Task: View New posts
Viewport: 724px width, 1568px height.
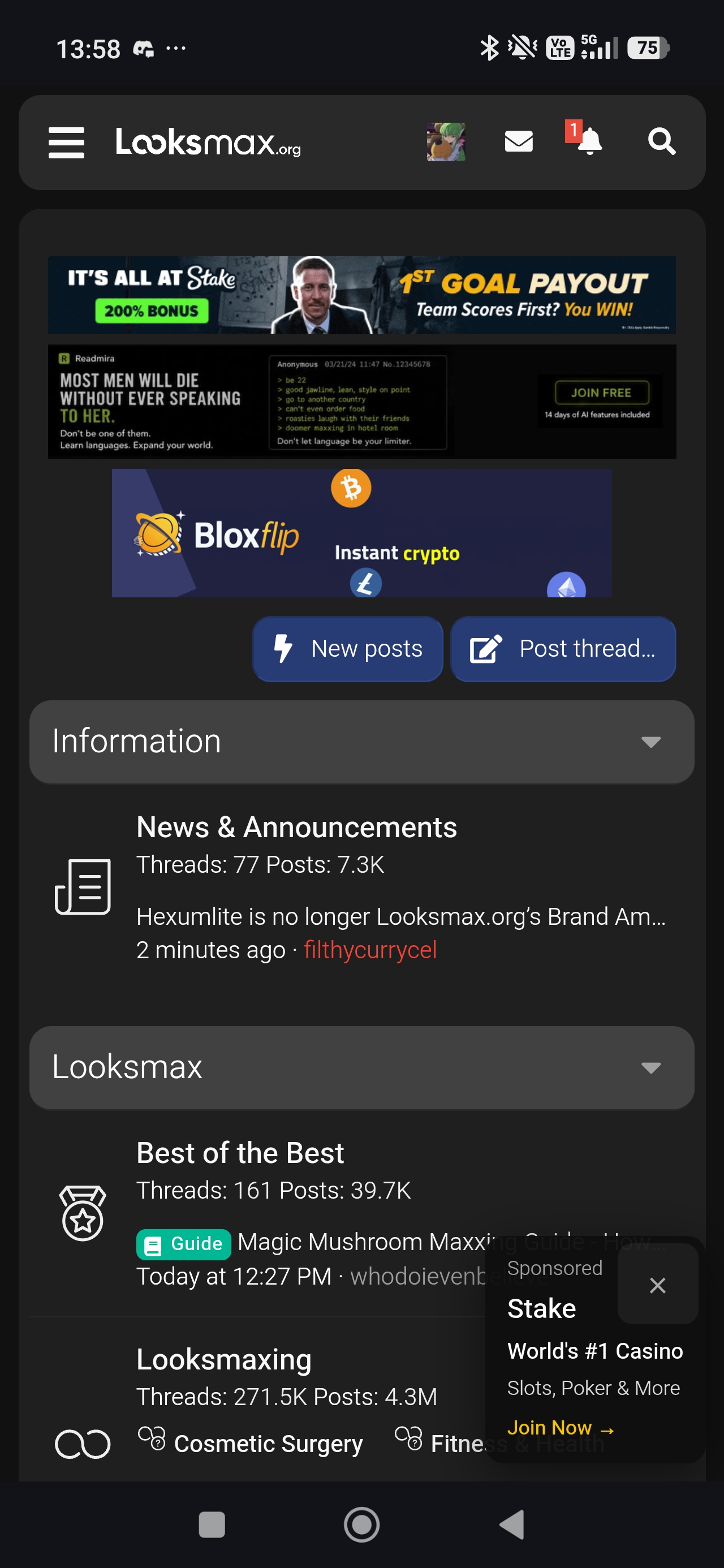Action: 348,649
